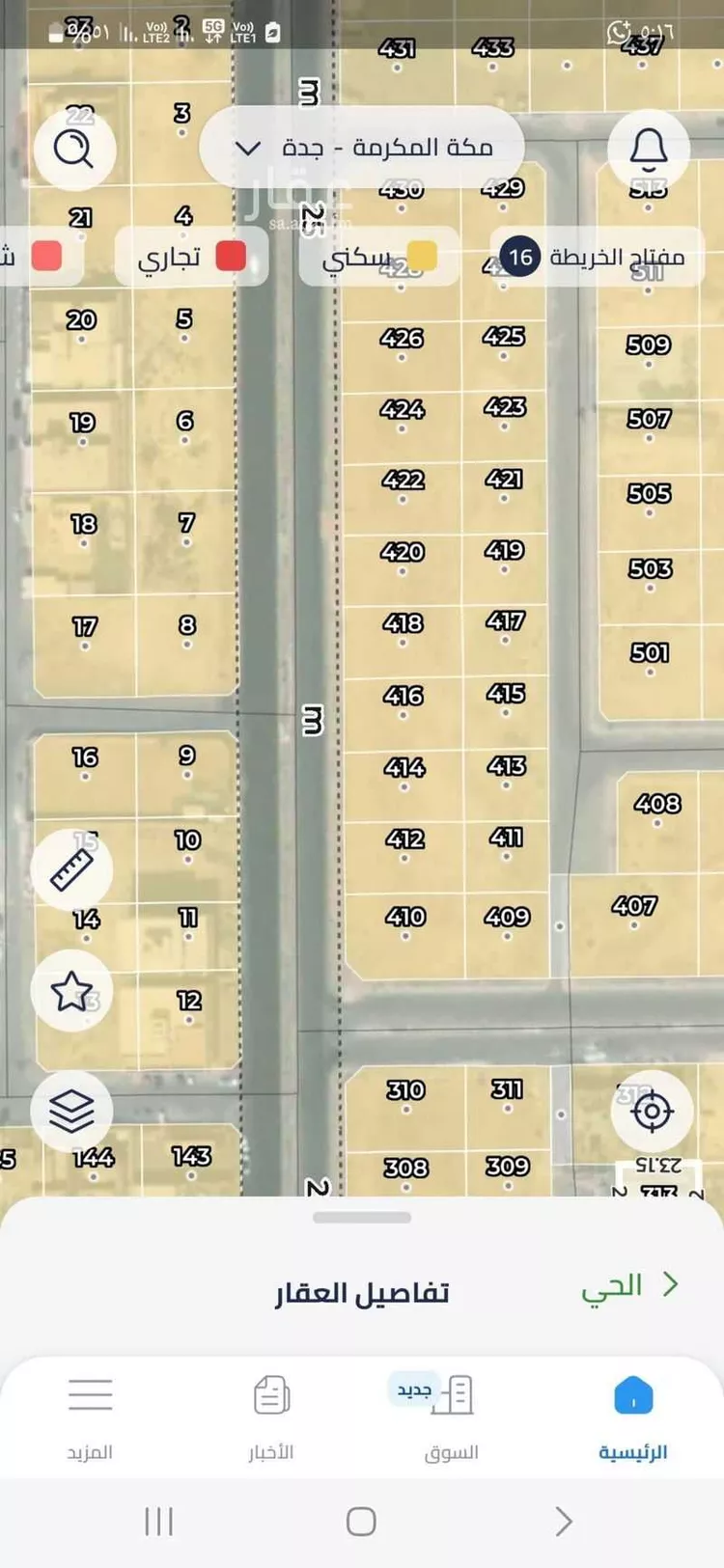This screenshot has width=724, height=1568.
Task: Select the تجاري commercial filter chip
Action: pyautogui.click(x=191, y=257)
